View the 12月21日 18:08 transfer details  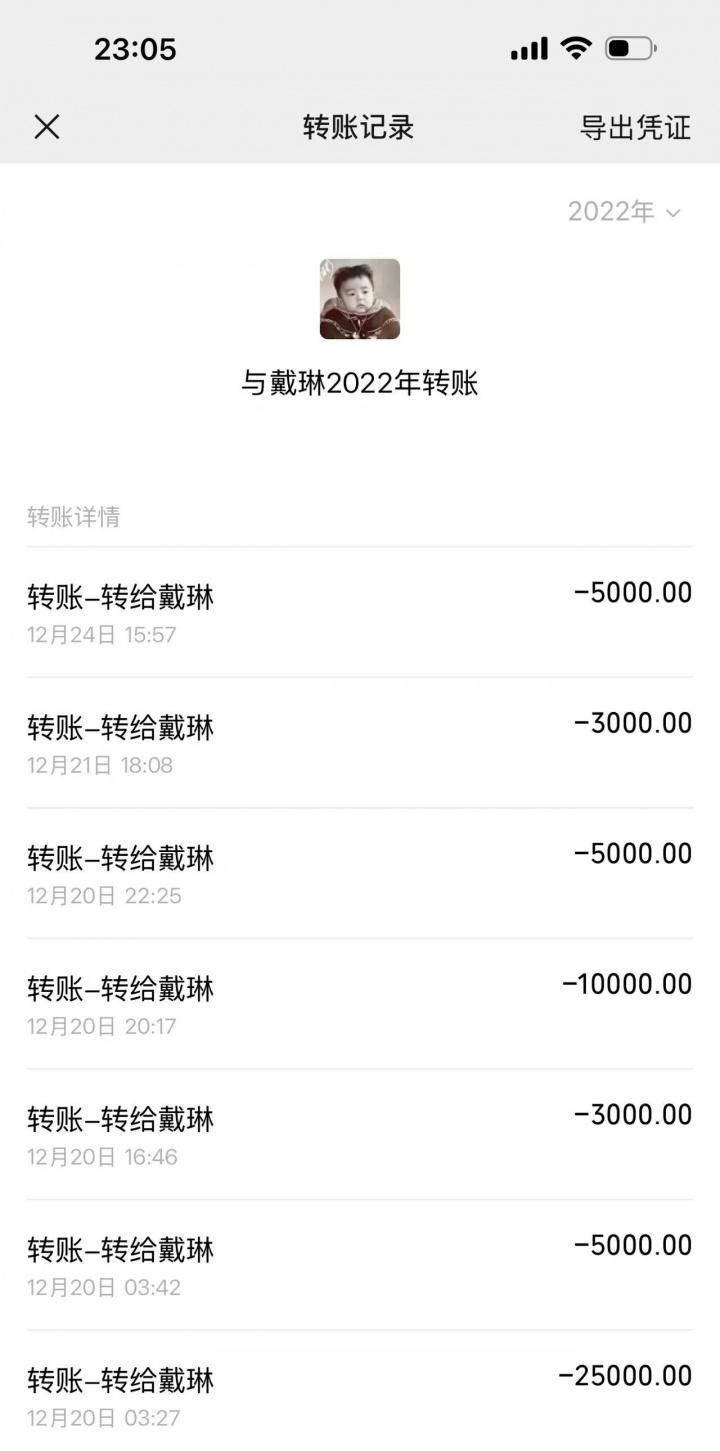click(359, 743)
